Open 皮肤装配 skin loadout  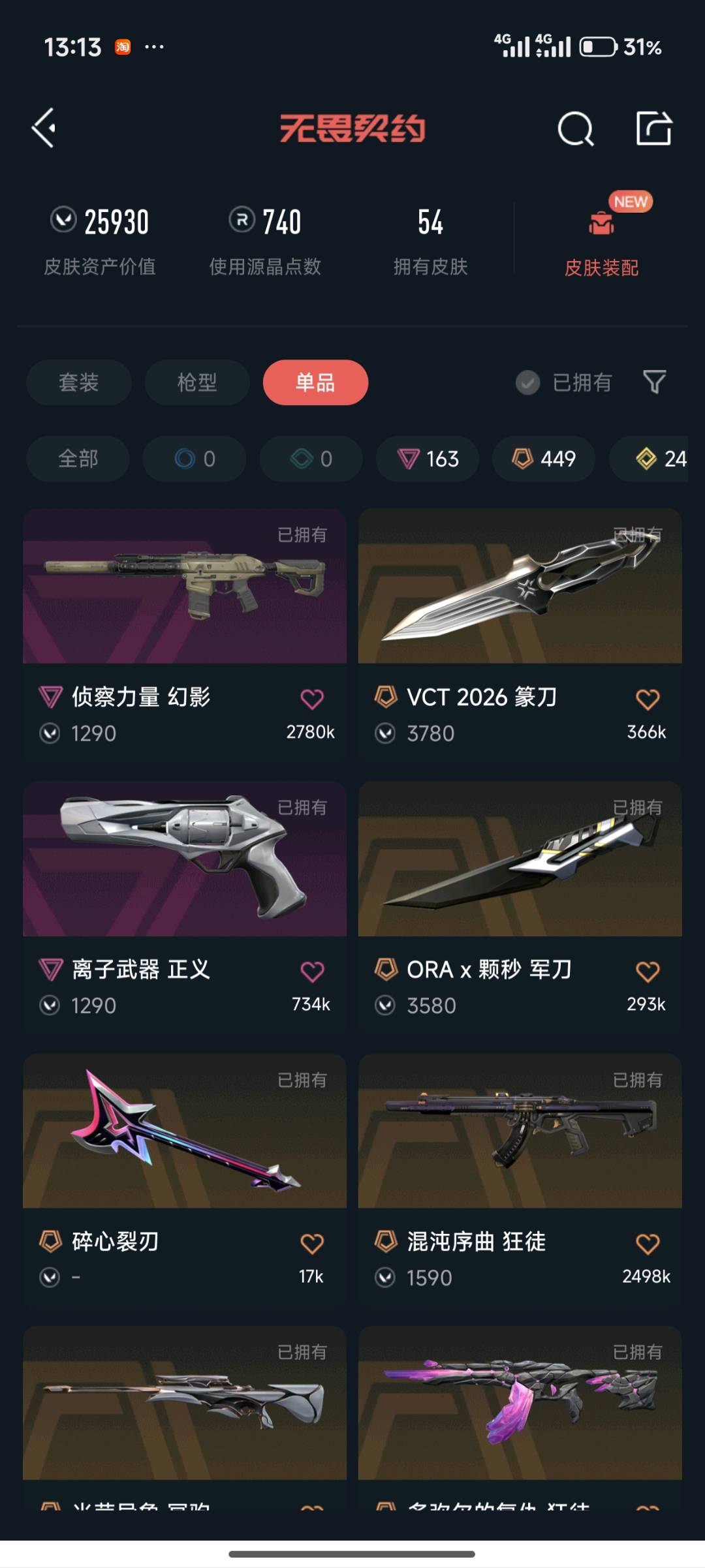pyautogui.click(x=601, y=238)
